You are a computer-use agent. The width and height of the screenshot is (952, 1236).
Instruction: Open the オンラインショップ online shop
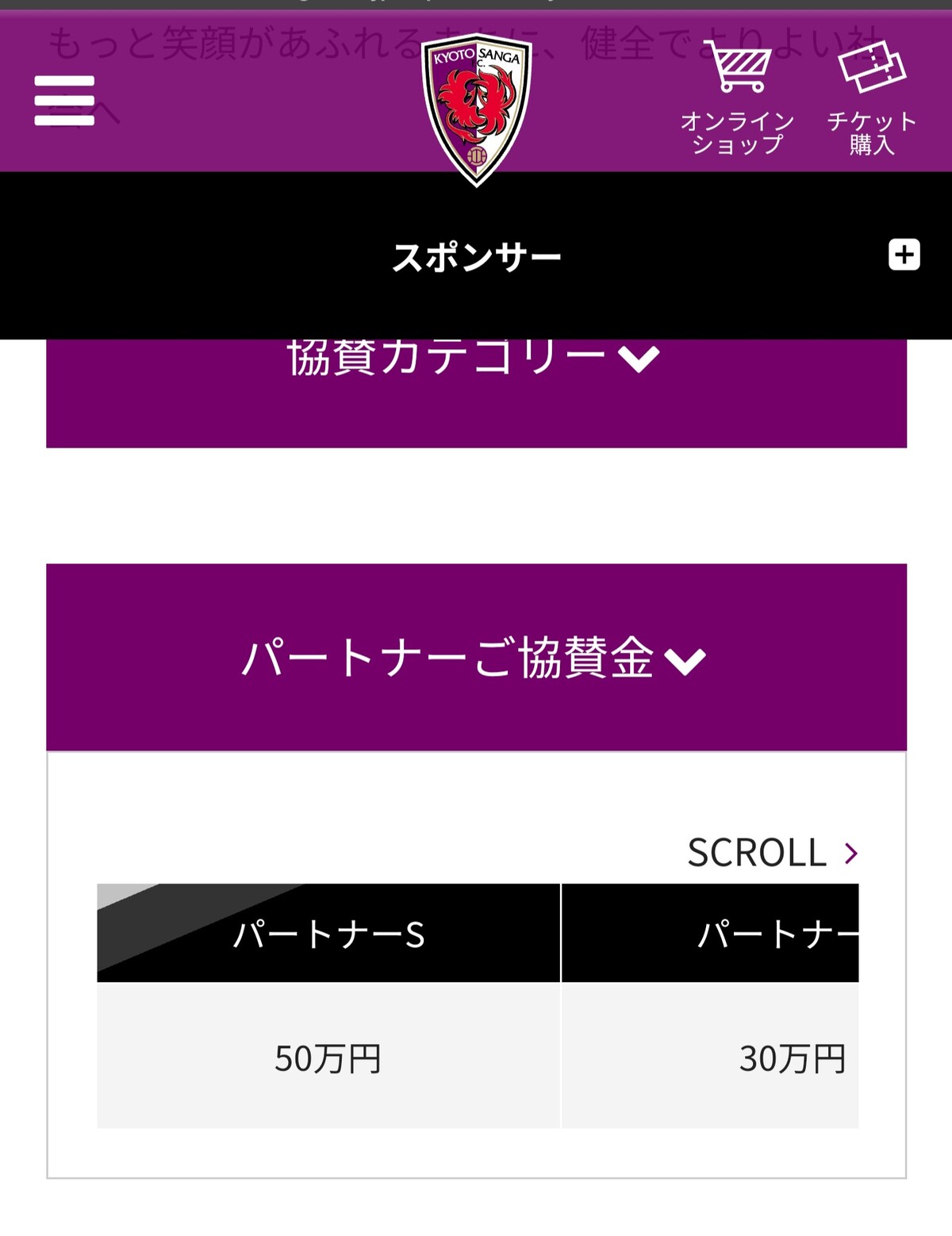click(738, 98)
